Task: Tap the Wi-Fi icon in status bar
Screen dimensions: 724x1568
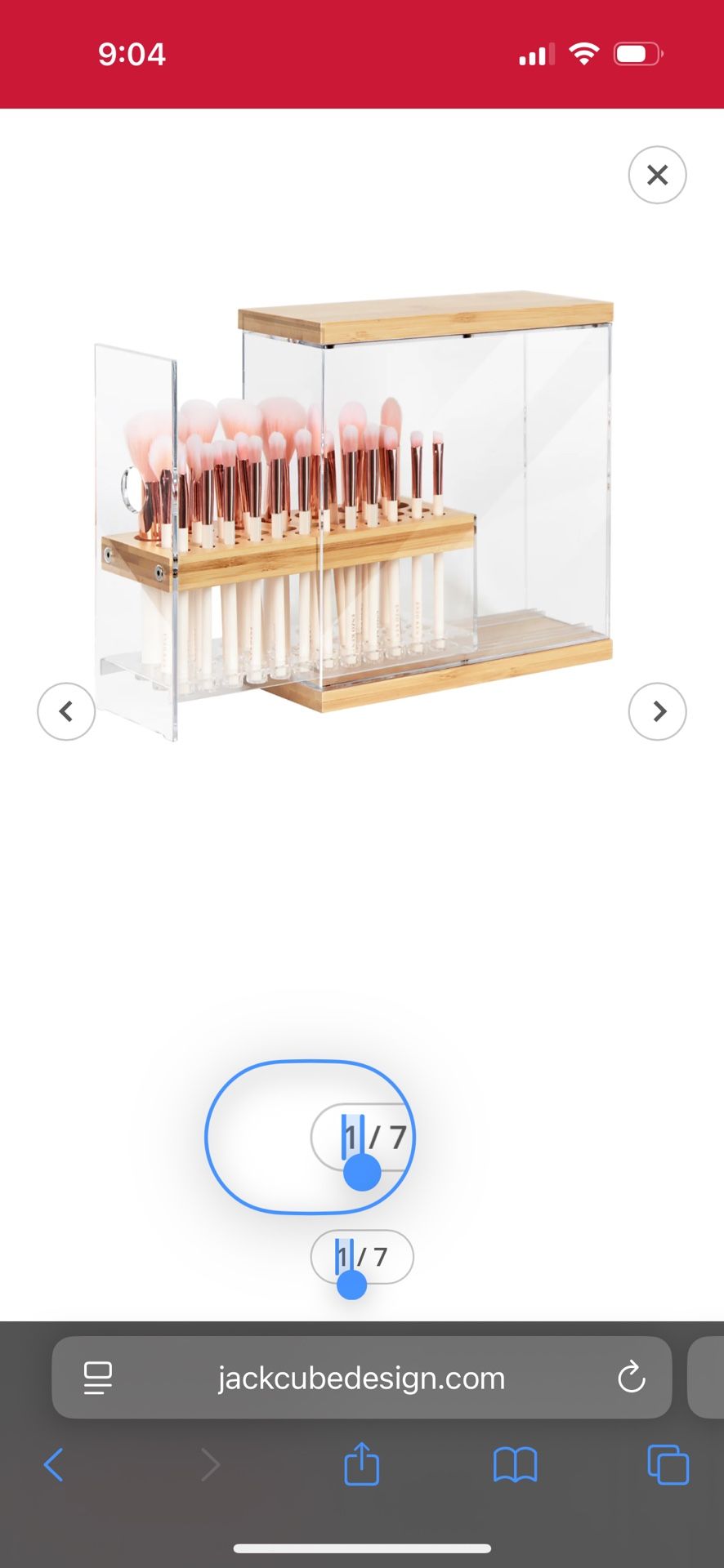Action: pyautogui.click(x=583, y=53)
